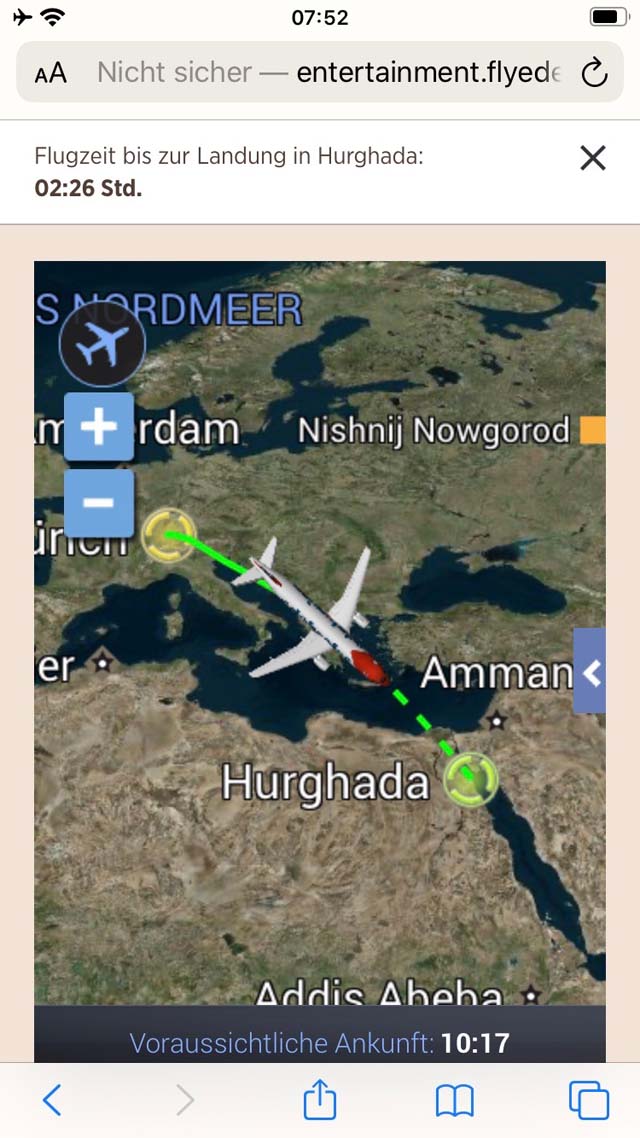
Task: Show open Safari tabs
Action: pos(588,1100)
